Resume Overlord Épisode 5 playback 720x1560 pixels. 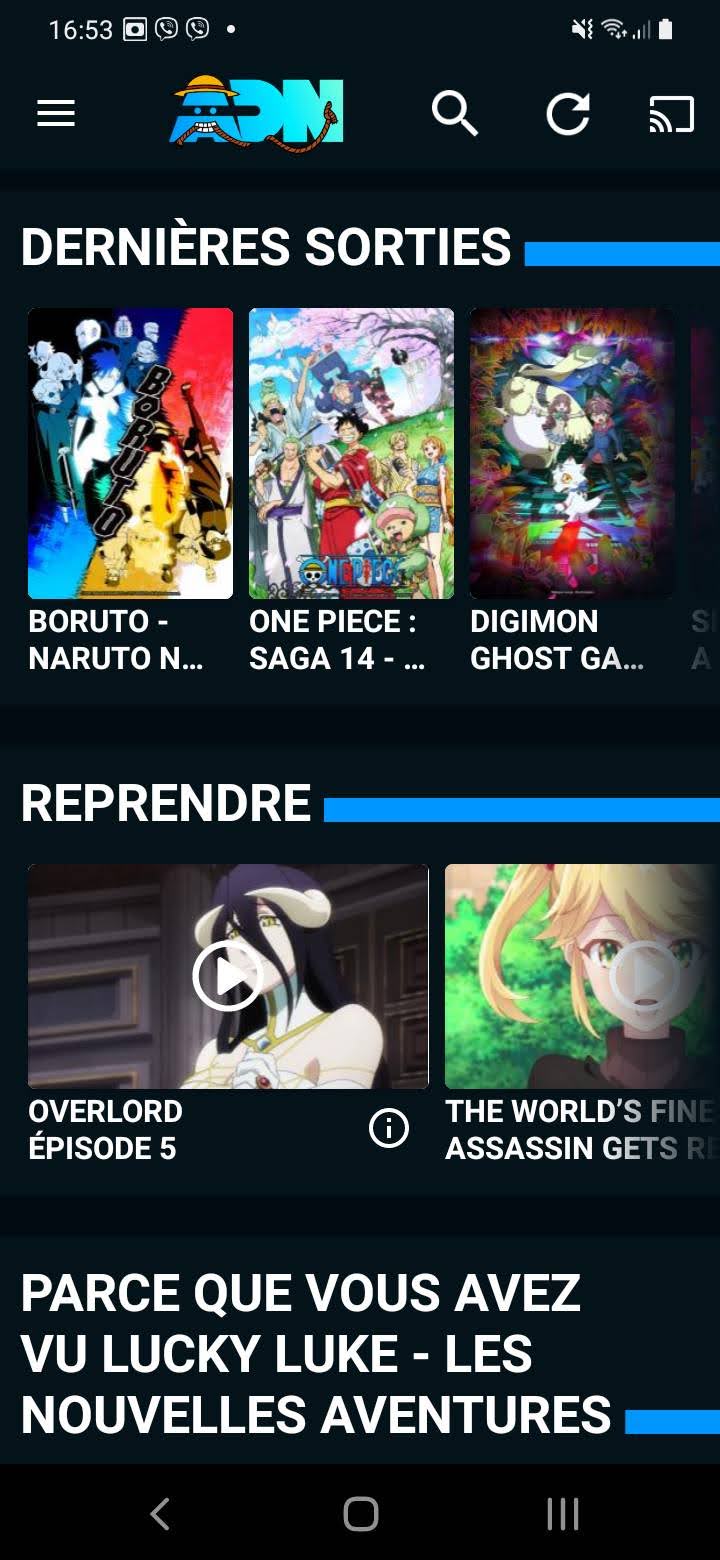228,976
